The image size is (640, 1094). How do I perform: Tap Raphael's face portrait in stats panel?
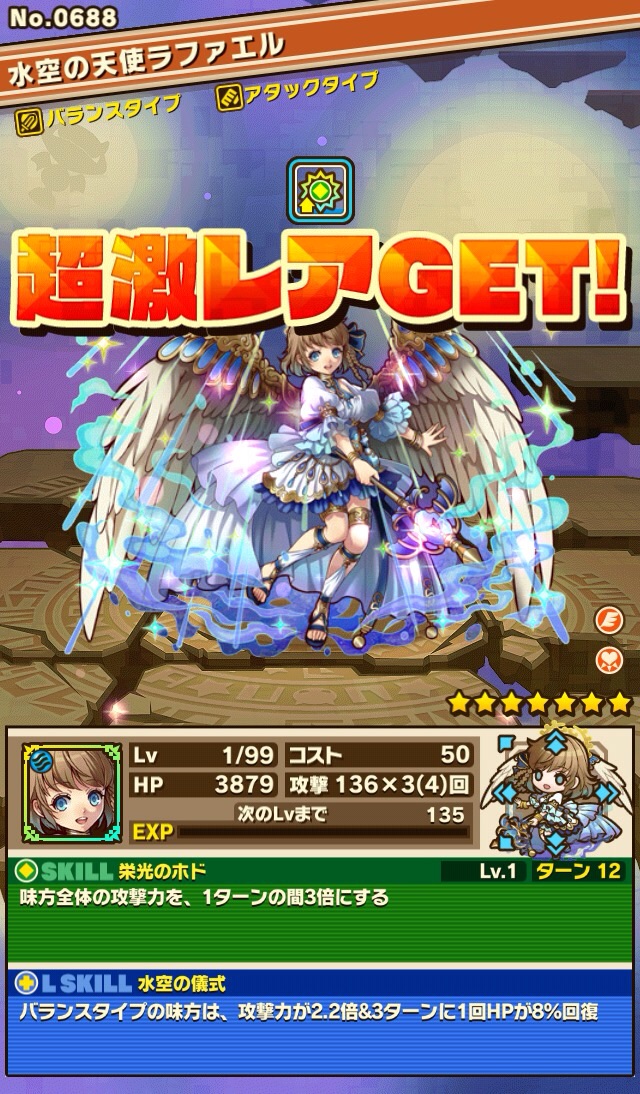[x=72, y=792]
